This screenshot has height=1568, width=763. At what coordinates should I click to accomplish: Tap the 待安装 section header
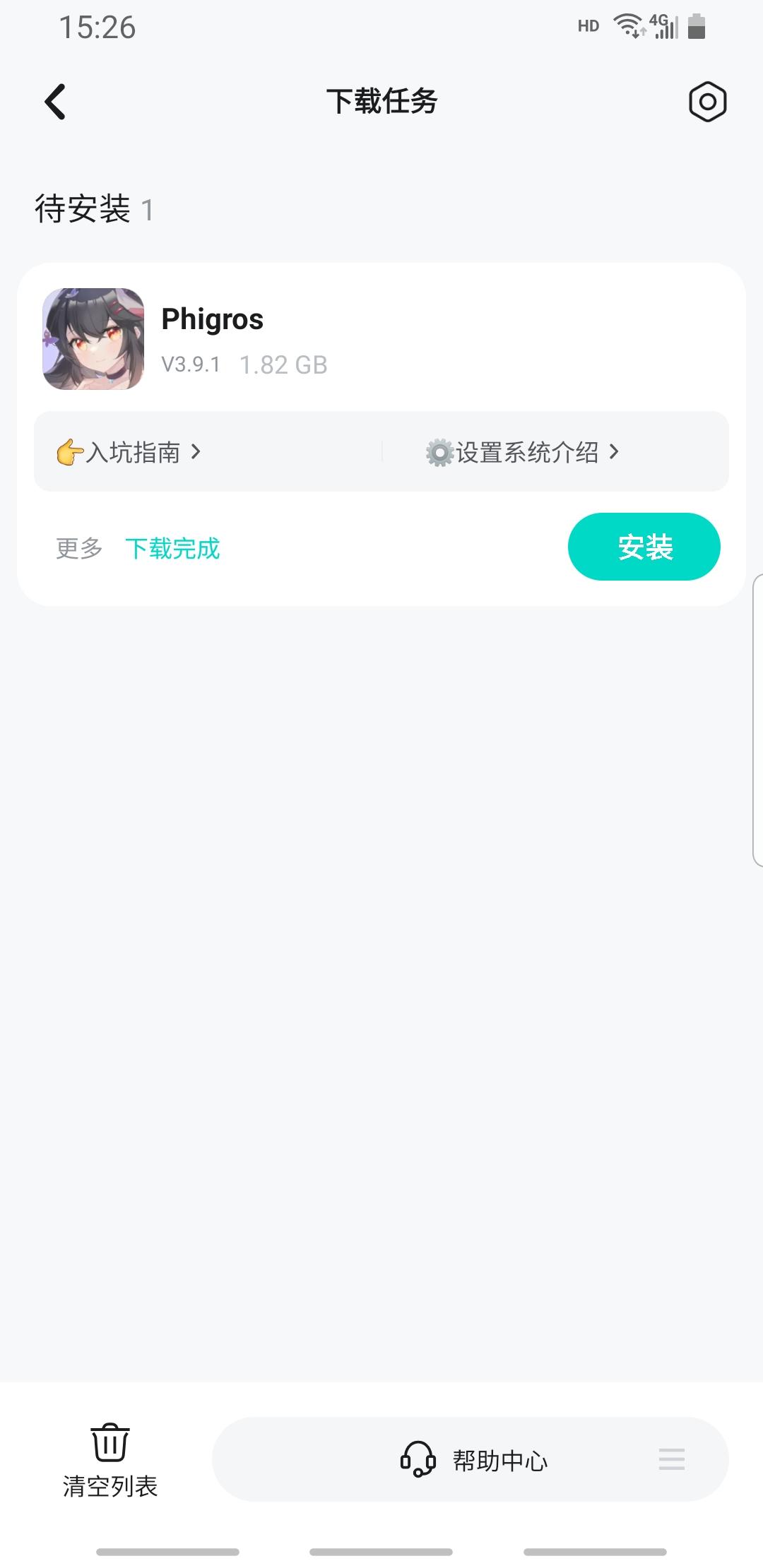point(85,207)
